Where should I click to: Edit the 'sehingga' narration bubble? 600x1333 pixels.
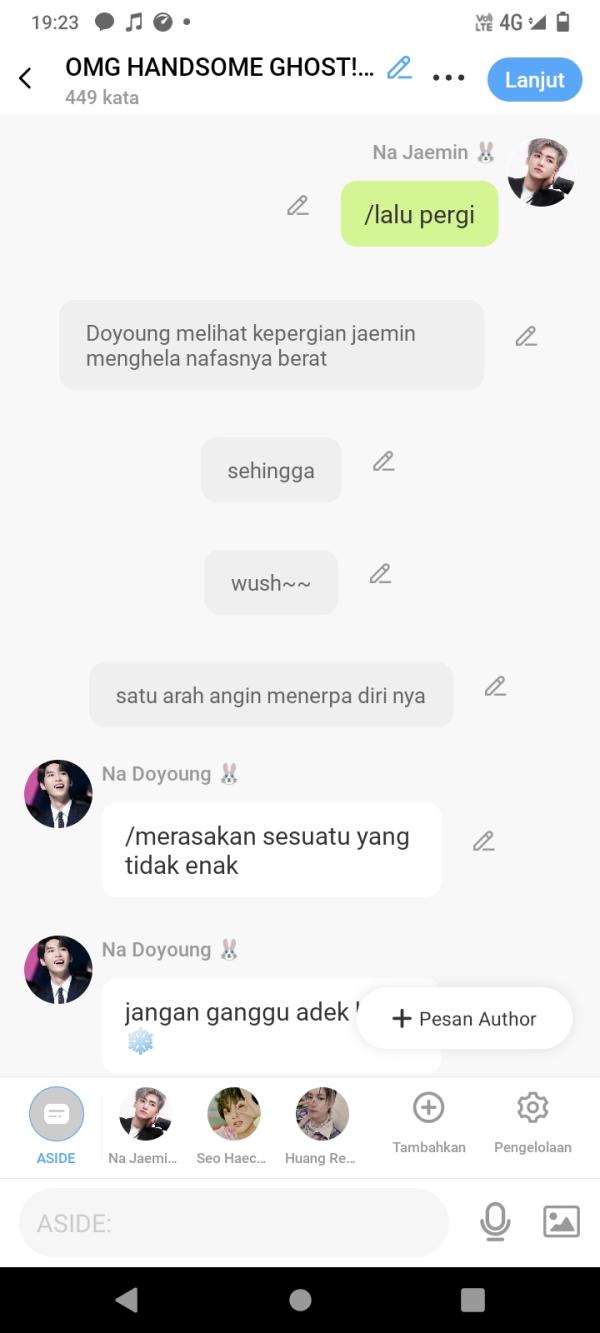(383, 462)
